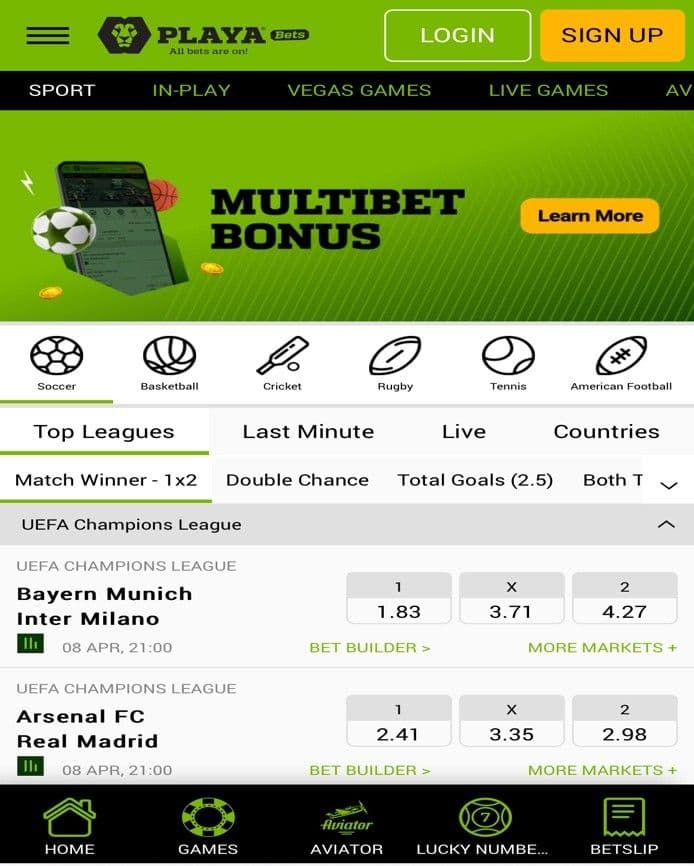Expand the market types dropdown arrow

pos(669,484)
